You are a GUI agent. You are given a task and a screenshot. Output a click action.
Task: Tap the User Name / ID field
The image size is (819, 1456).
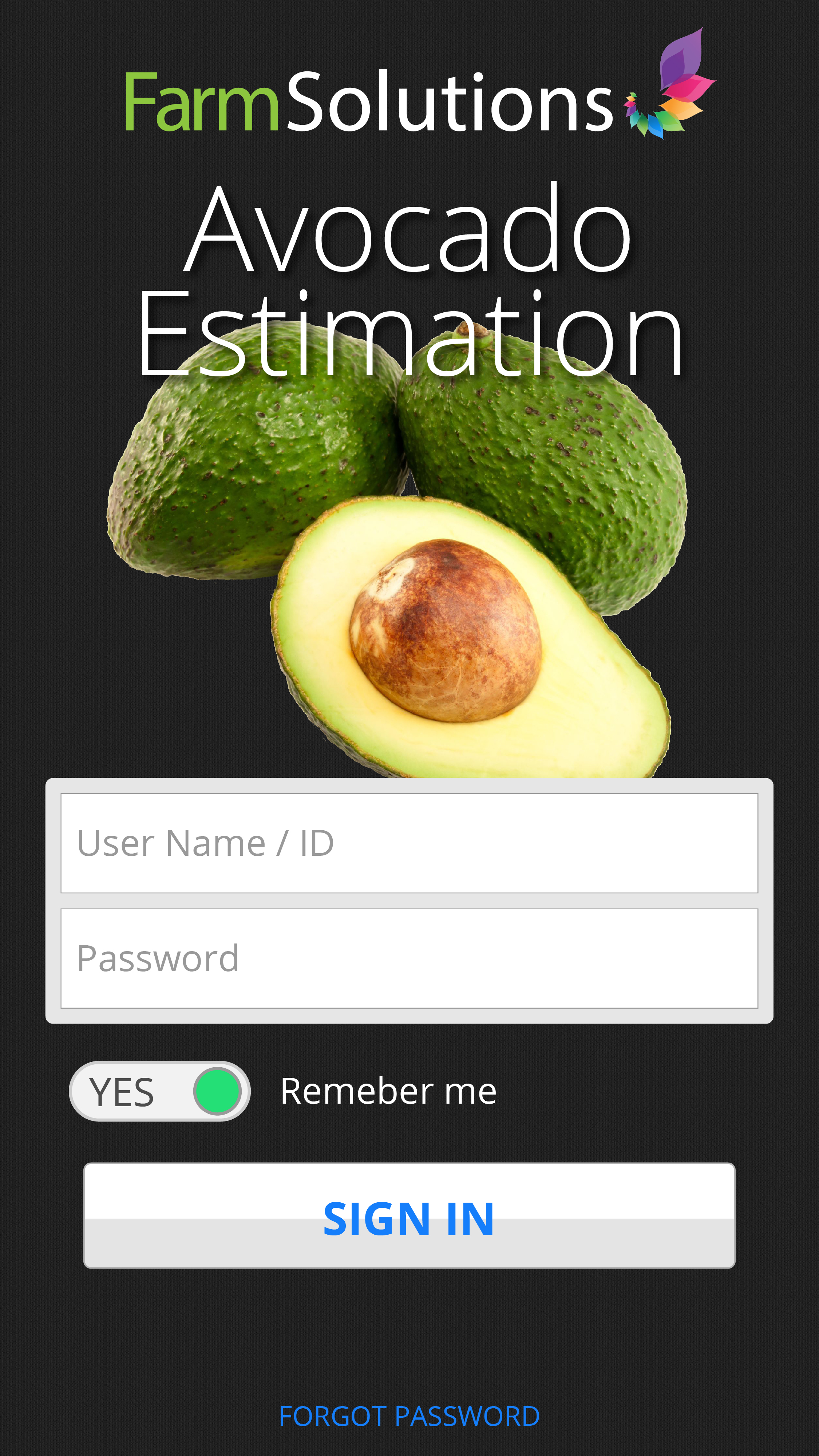(x=409, y=843)
